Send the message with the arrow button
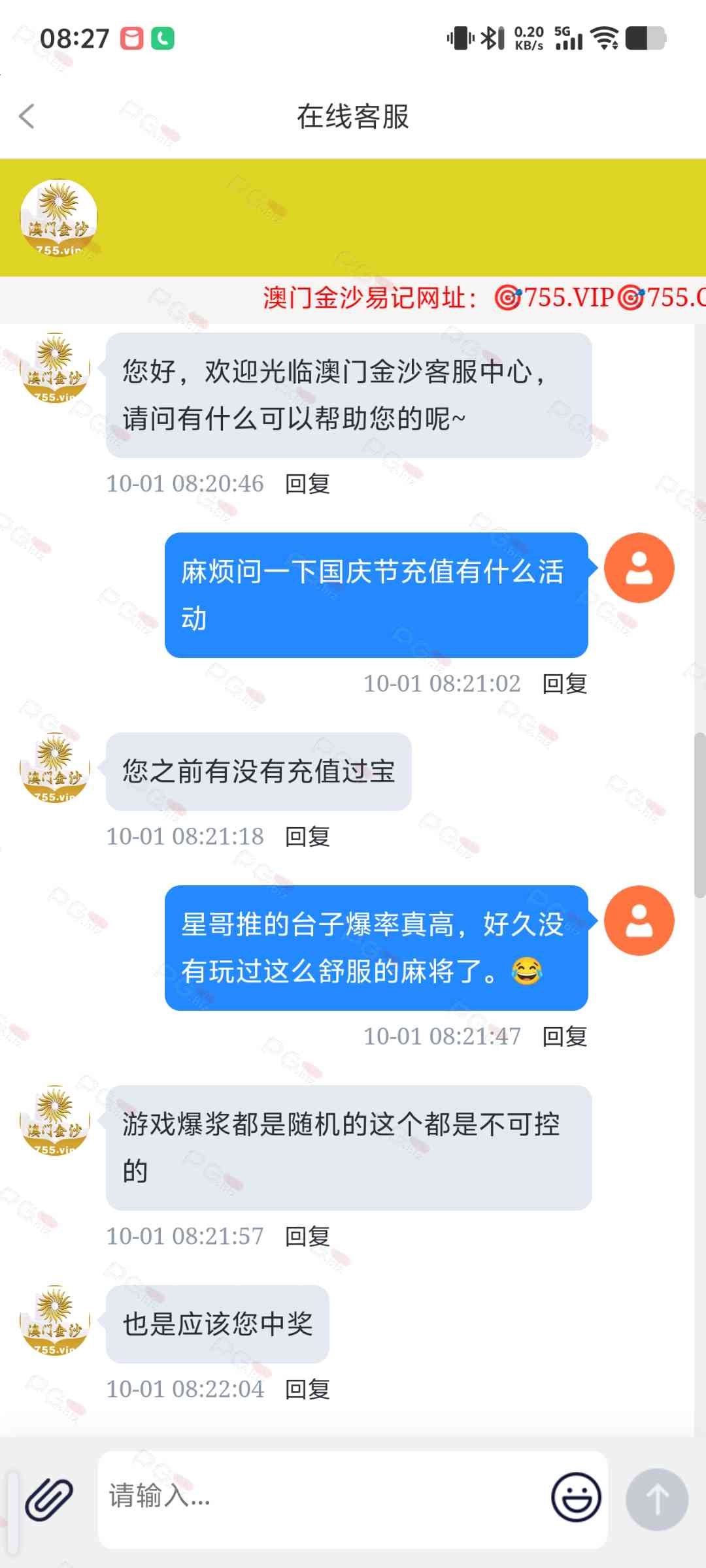Screen dimensions: 706x1568 click(656, 1499)
